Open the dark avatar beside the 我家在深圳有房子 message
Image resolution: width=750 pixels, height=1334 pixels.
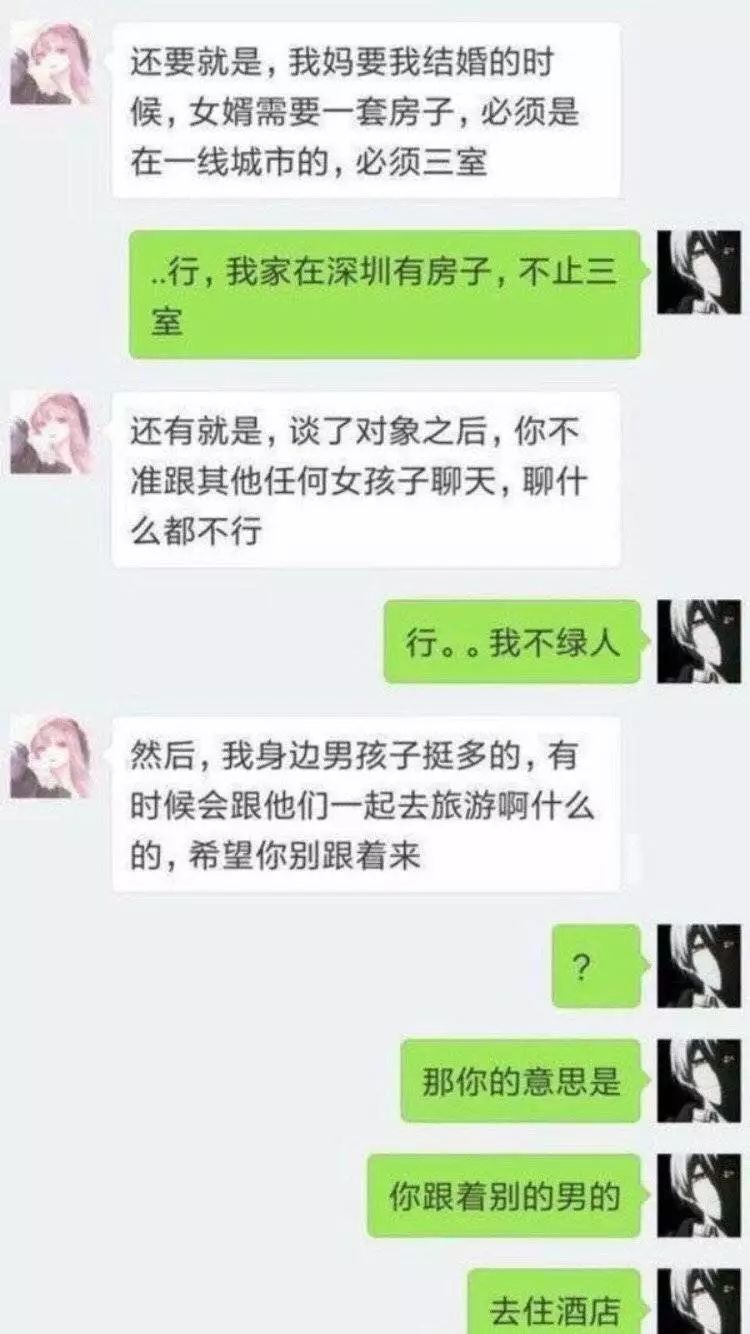coord(699,272)
